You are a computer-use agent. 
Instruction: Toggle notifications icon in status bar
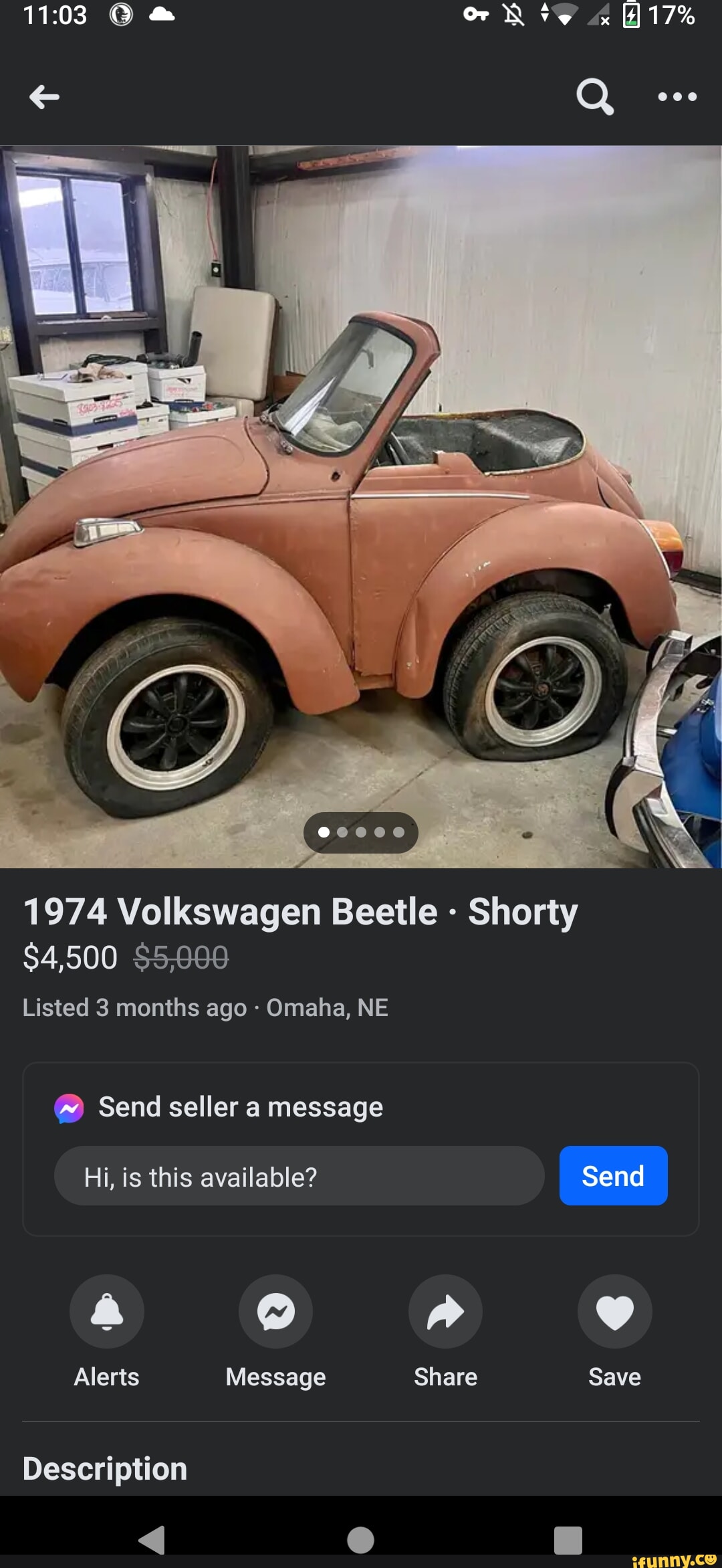pos(512,15)
